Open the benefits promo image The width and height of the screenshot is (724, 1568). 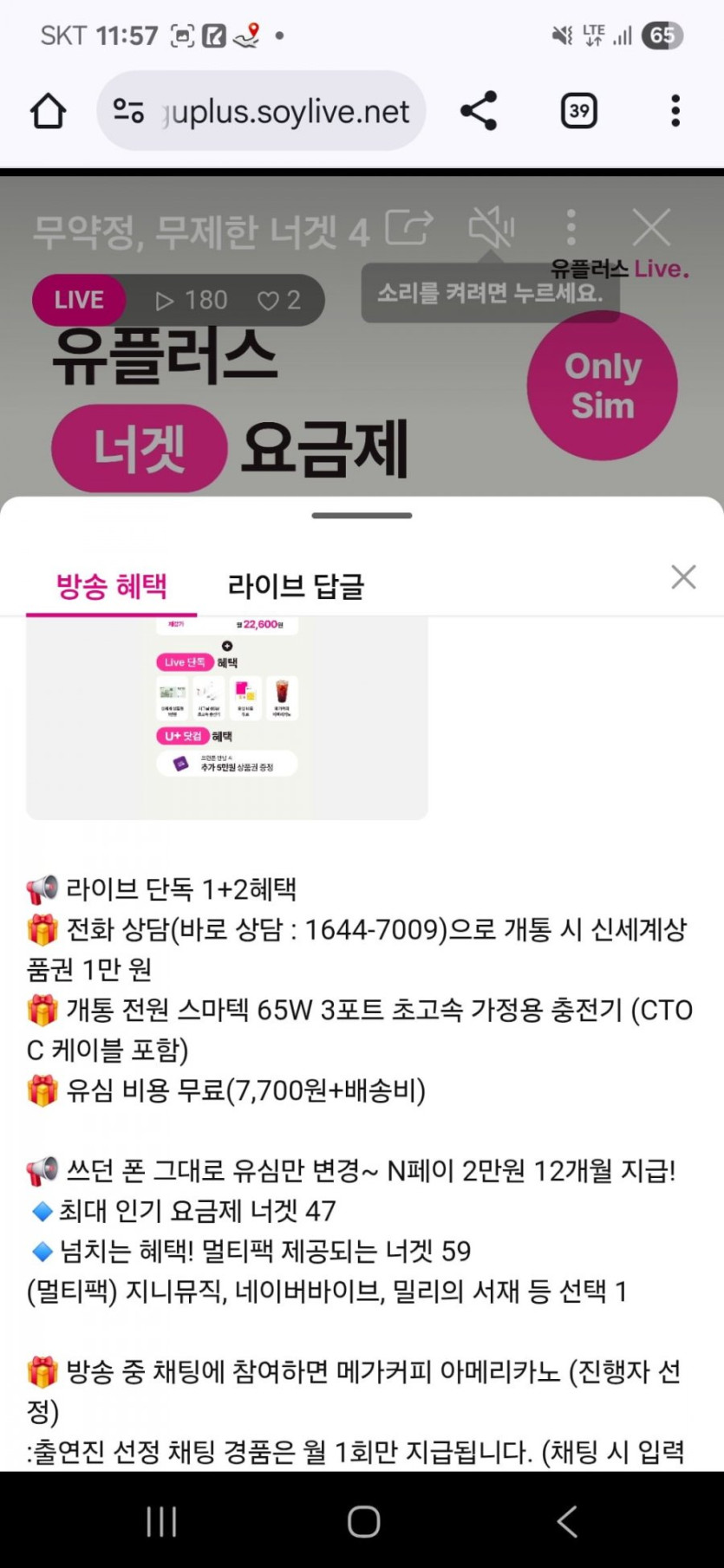coord(227,718)
